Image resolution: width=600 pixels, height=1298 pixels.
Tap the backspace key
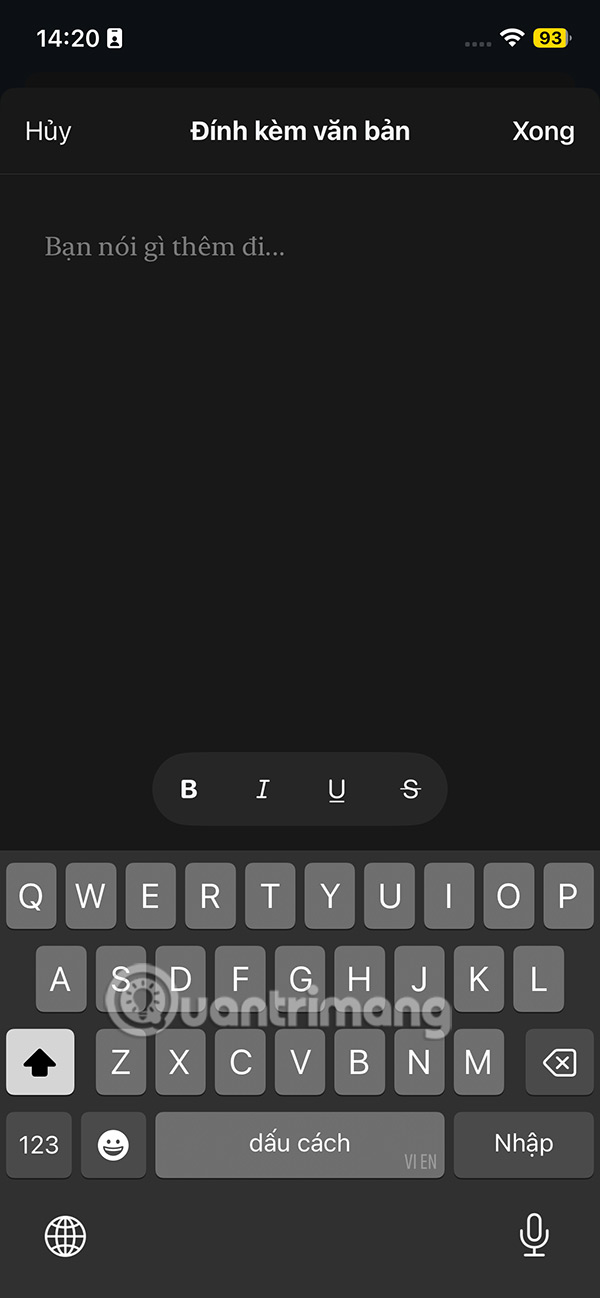[558, 1062]
